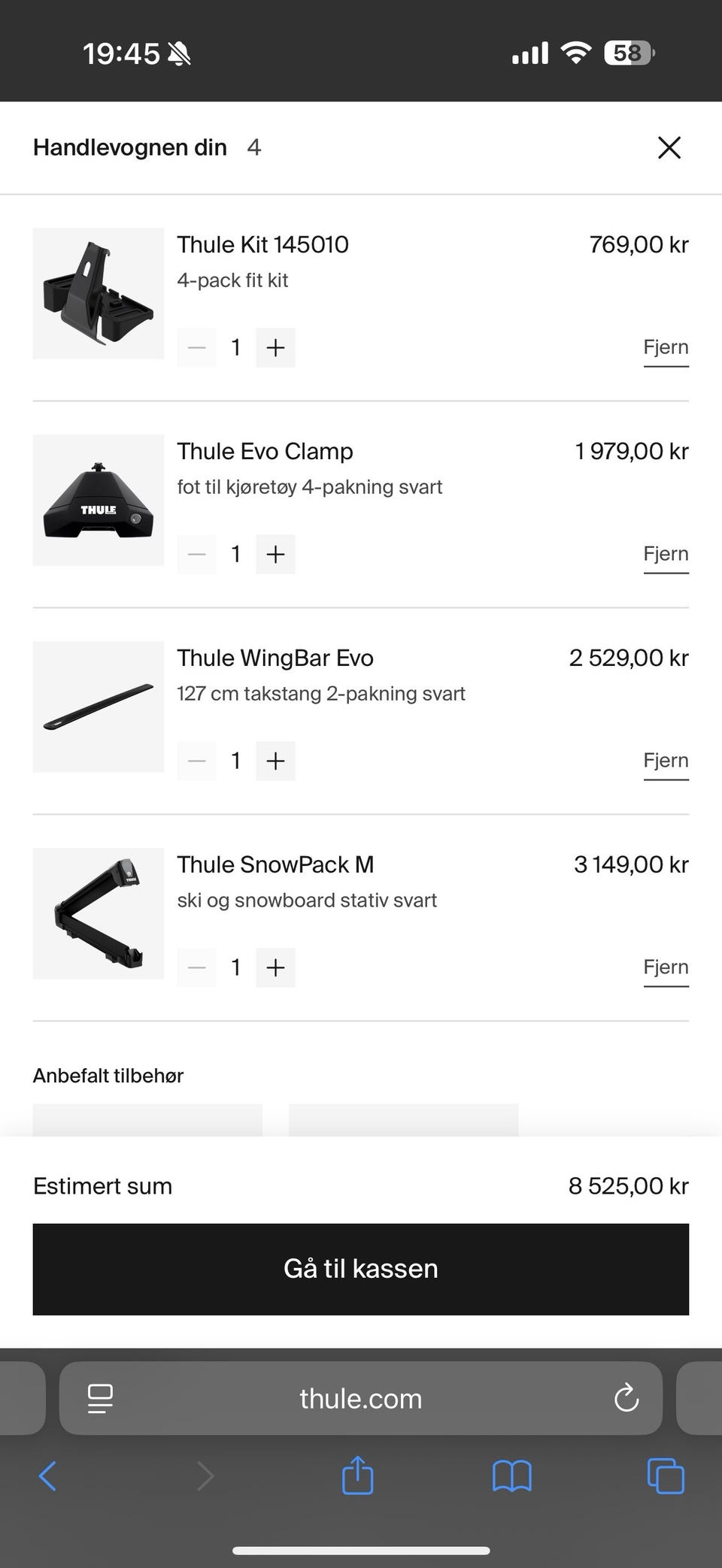Decrease quantity of Thule Evo Clamp

[x=197, y=554]
